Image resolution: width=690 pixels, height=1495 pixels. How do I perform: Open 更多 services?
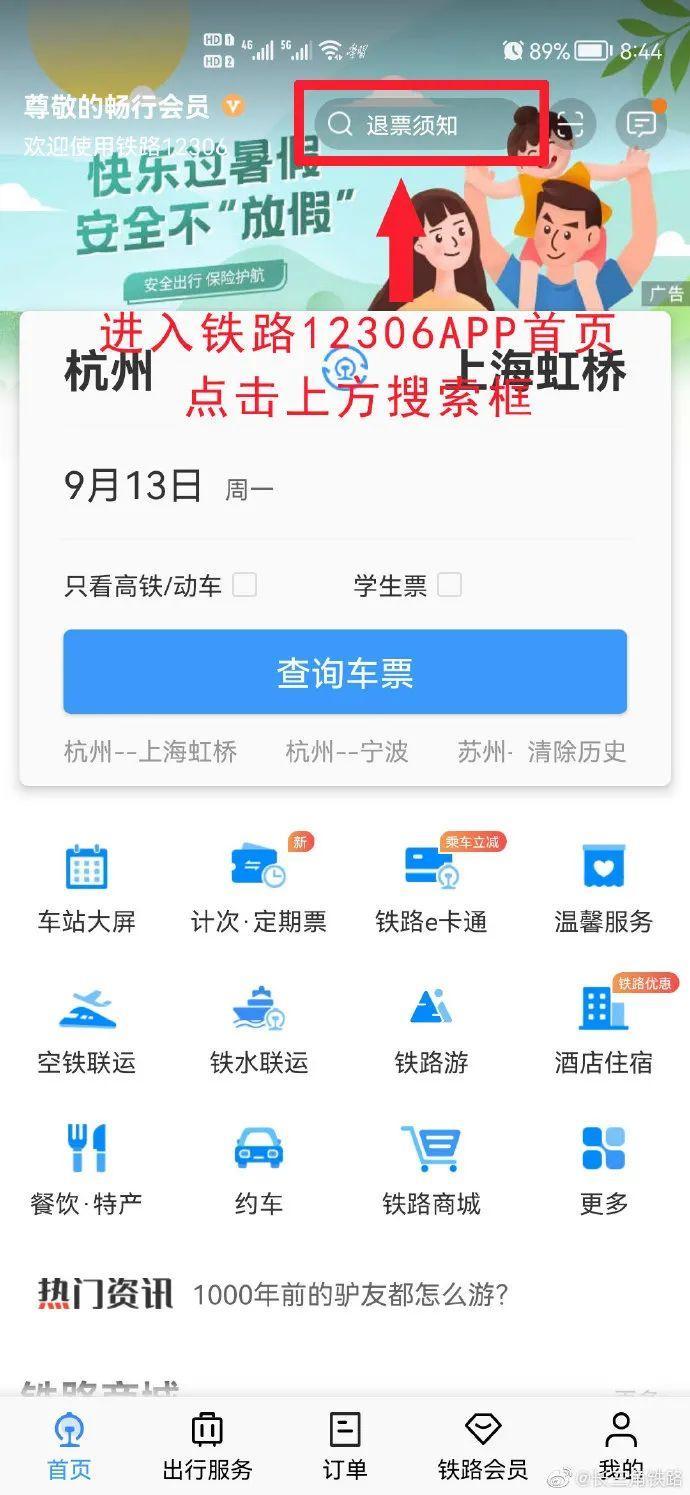tap(603, 1168)
